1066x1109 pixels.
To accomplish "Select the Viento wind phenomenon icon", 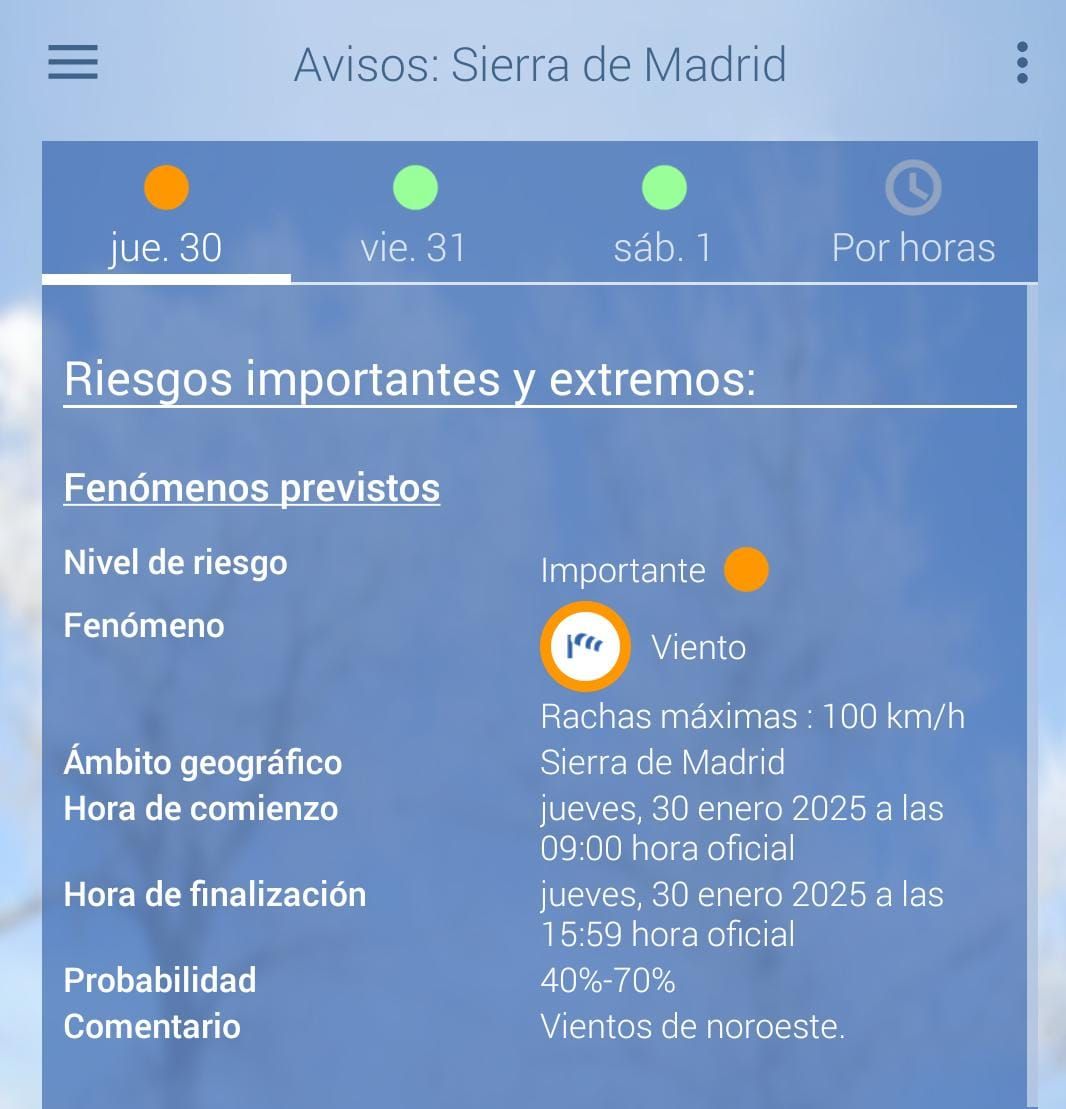I will [x=584, y=645].
